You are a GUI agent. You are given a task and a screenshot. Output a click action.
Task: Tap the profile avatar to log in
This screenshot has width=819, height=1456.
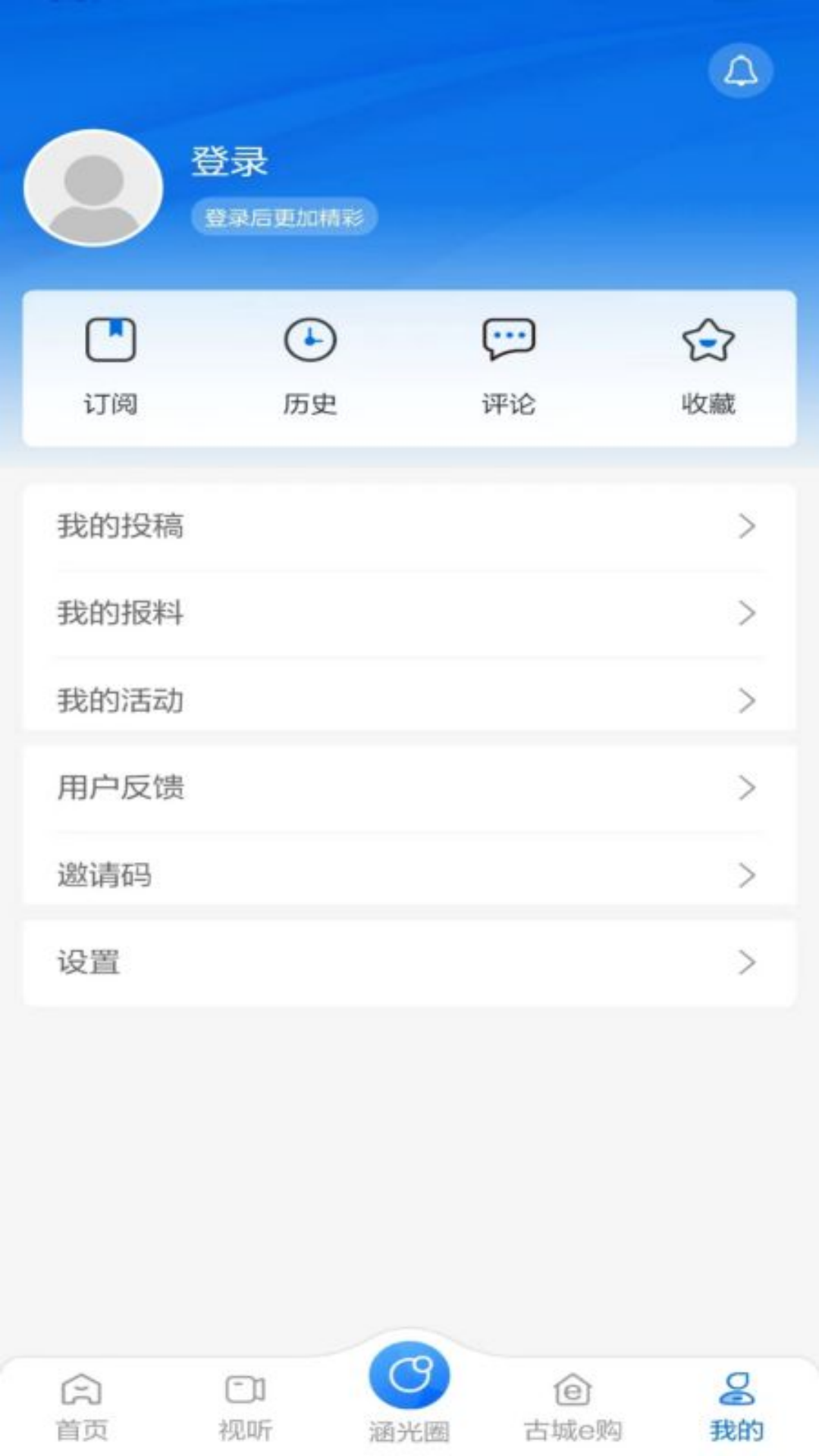tap(94, 188)
